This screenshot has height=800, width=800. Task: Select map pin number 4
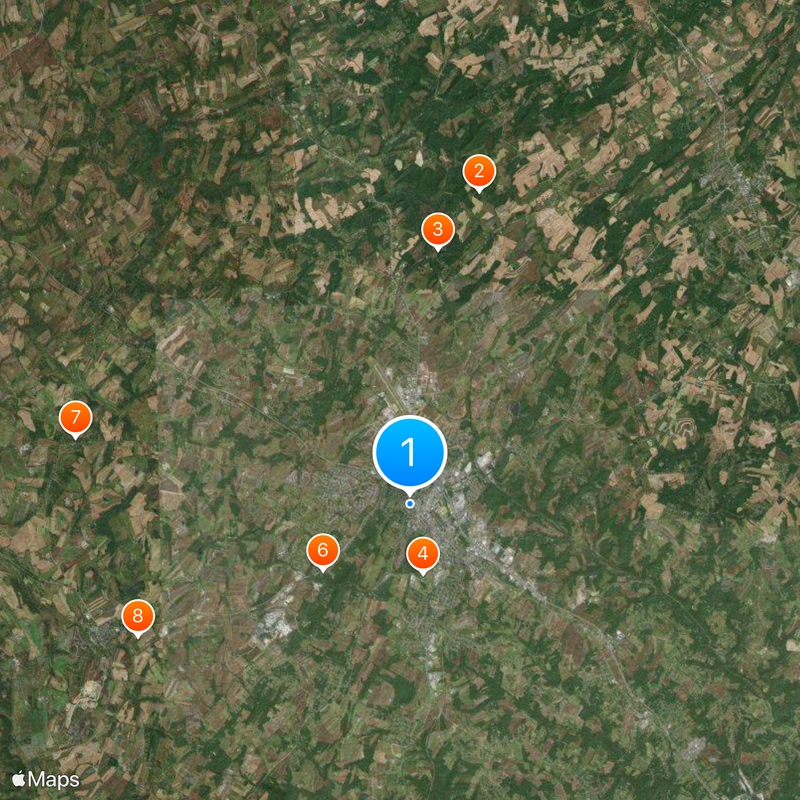tap(423, 553)
